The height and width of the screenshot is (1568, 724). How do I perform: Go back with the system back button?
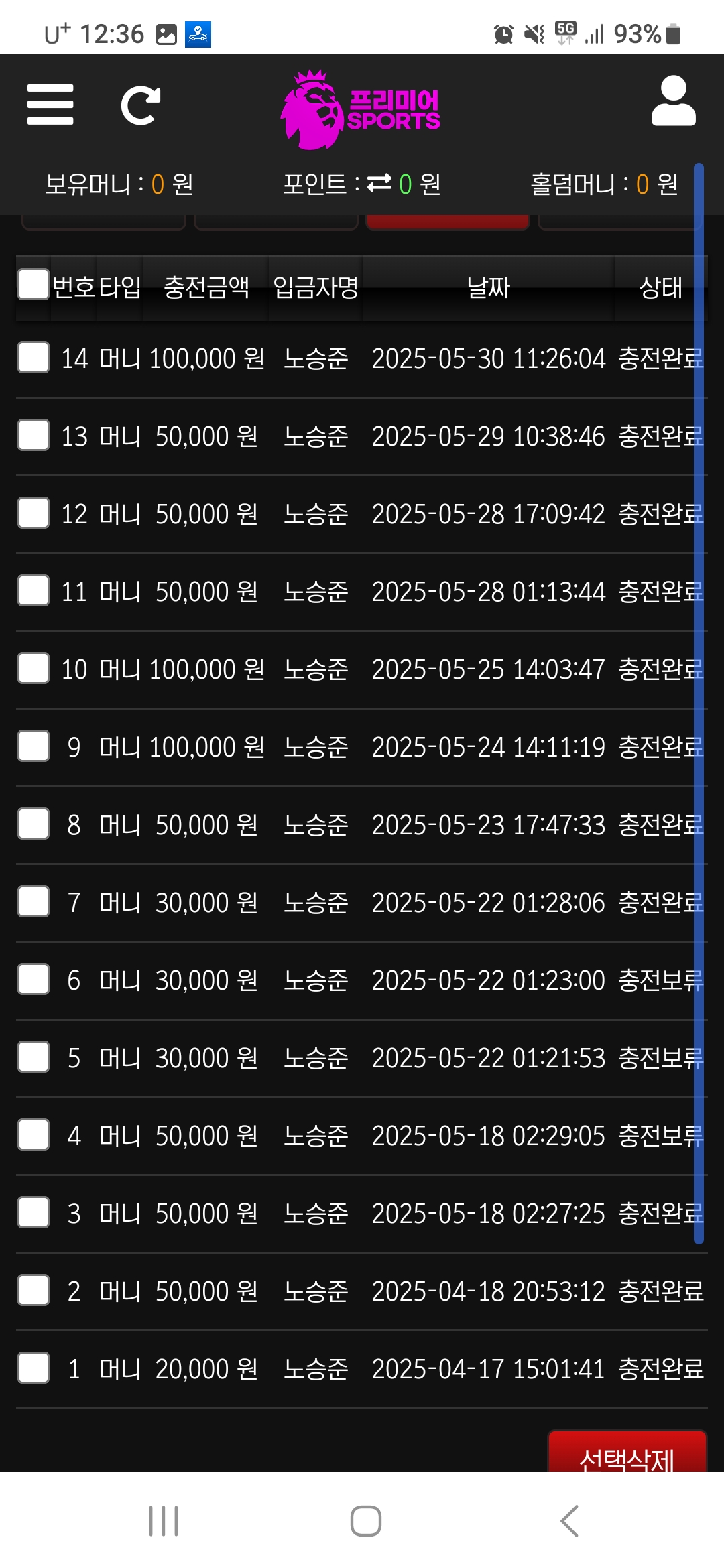(x=569, y=1520)
